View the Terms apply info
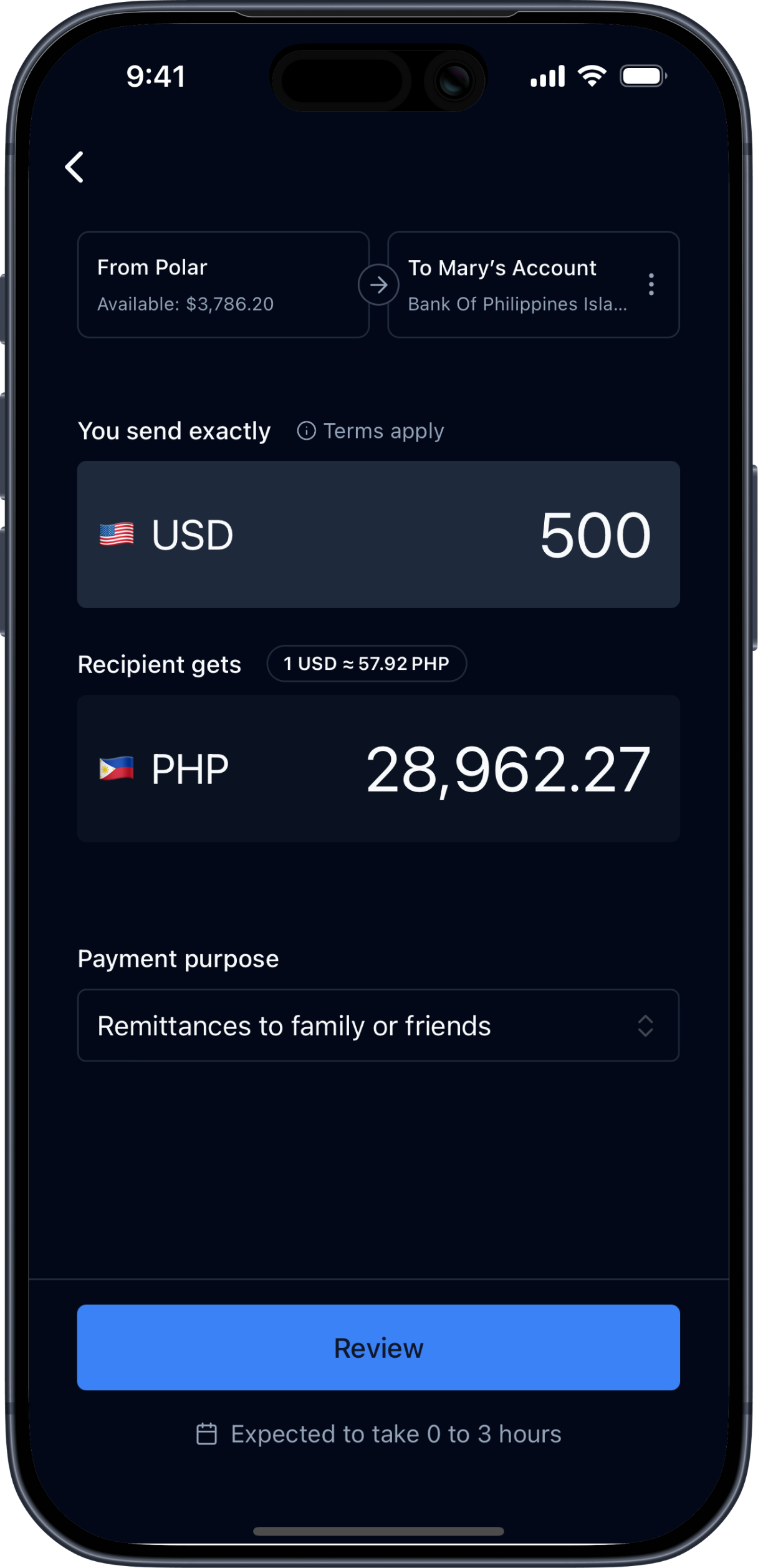This screenshot has height=1568, width=758. 371,431
